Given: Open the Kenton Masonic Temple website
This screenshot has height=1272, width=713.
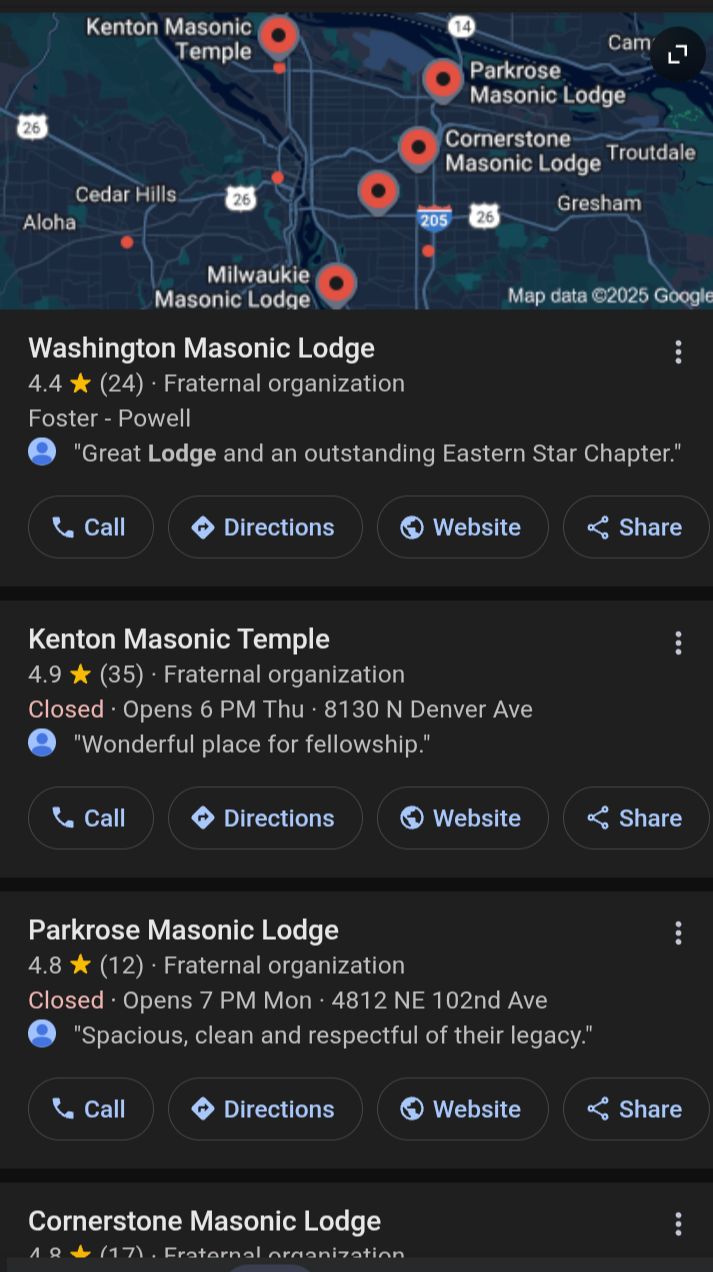Looking at the screenshot, I should 462,818.
